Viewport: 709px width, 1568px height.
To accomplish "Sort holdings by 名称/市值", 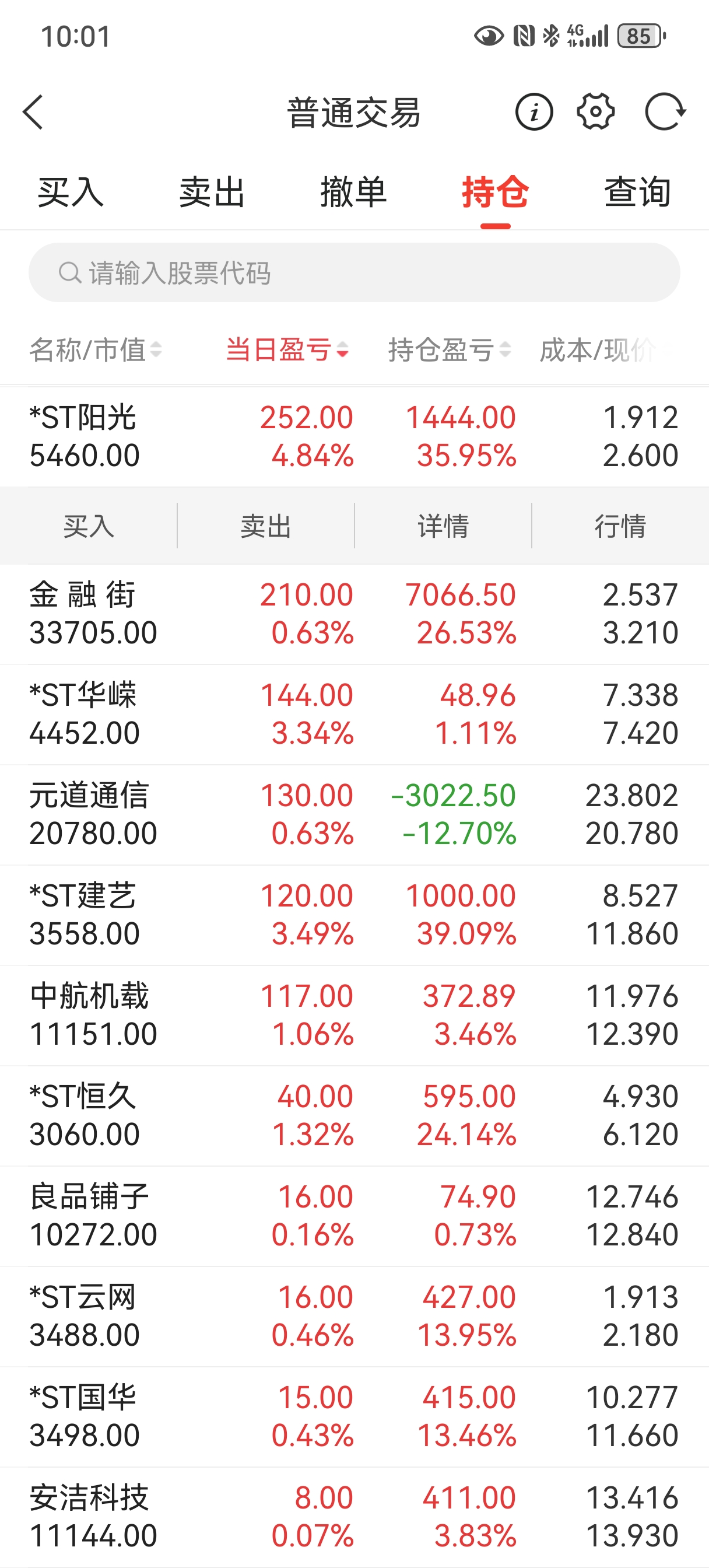I will pyautogui.click(x=96, y=350).
